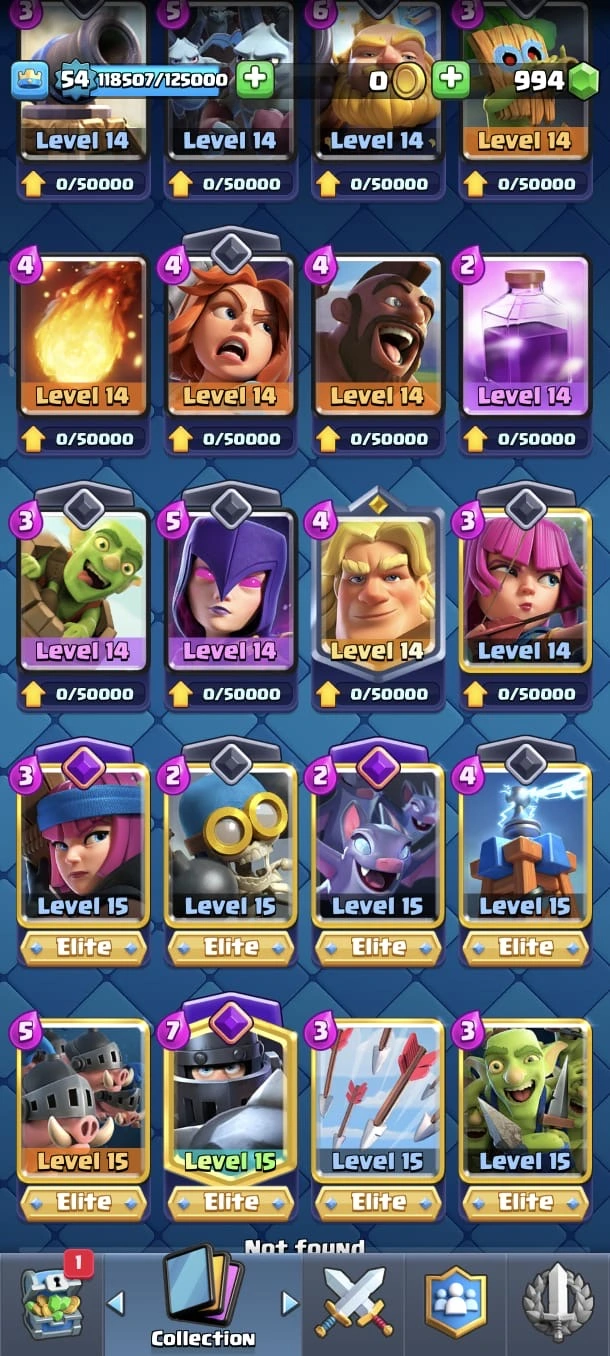Select the Bomber card
Viewport: 610px width, 1356px height.
[230, 845]
